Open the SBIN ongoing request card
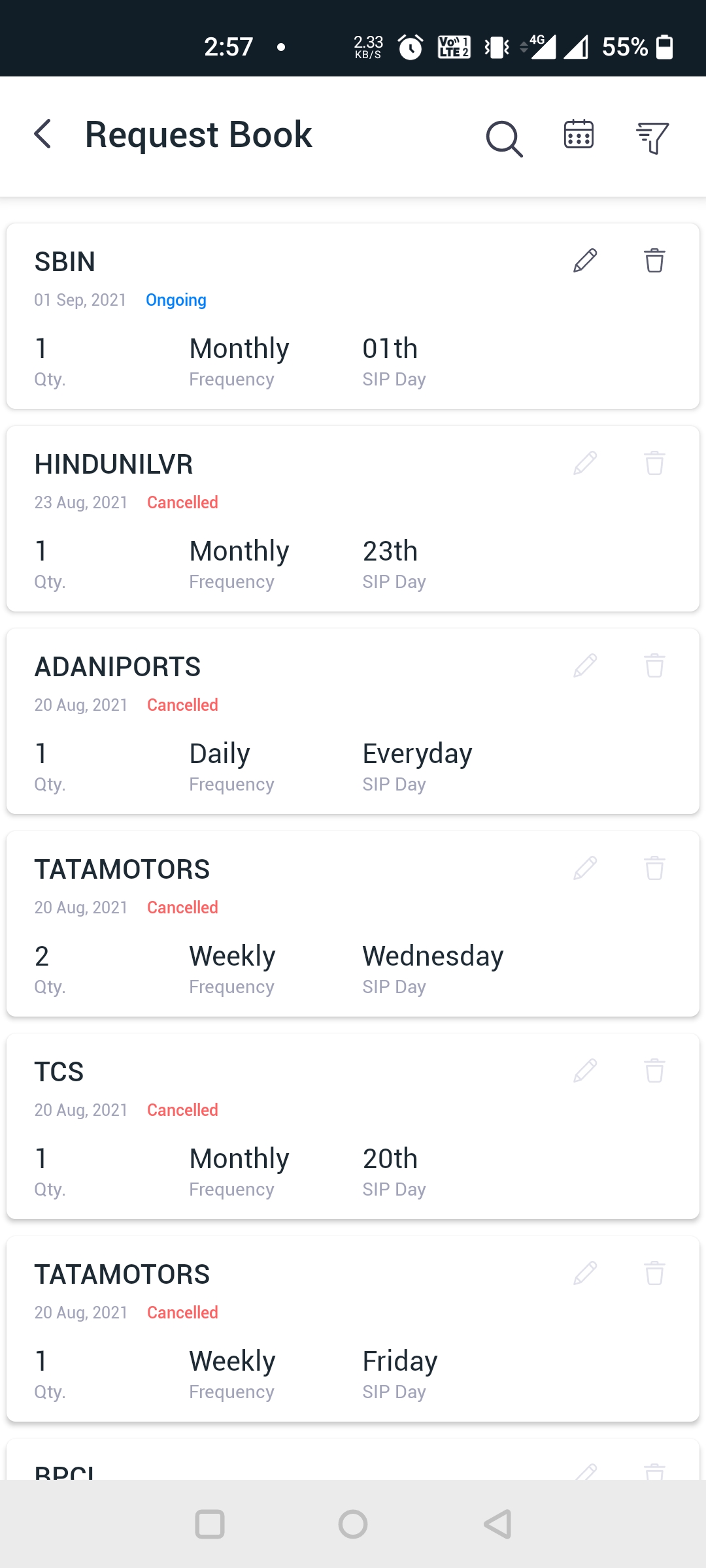Viewport: 706px width, 1568px height. pyautogui.click(x=353, y=317)
